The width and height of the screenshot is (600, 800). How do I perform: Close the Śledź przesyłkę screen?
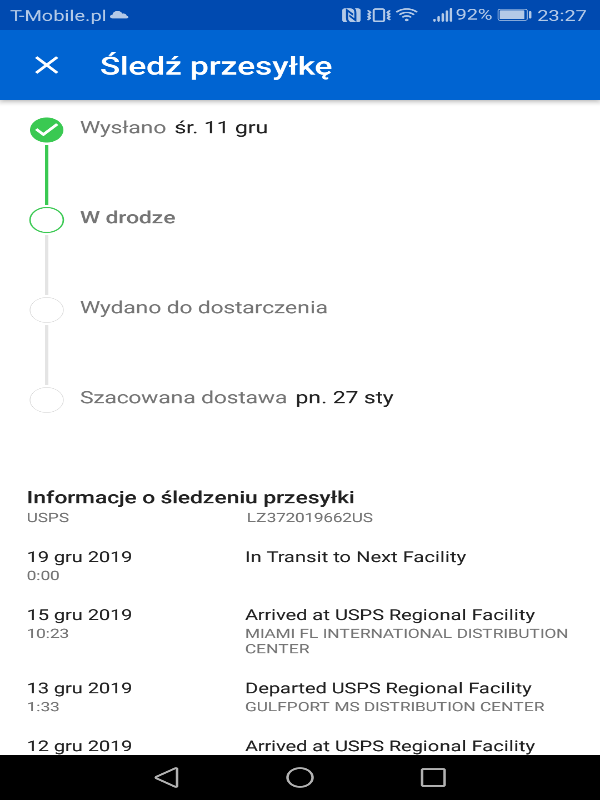(46, 66)
